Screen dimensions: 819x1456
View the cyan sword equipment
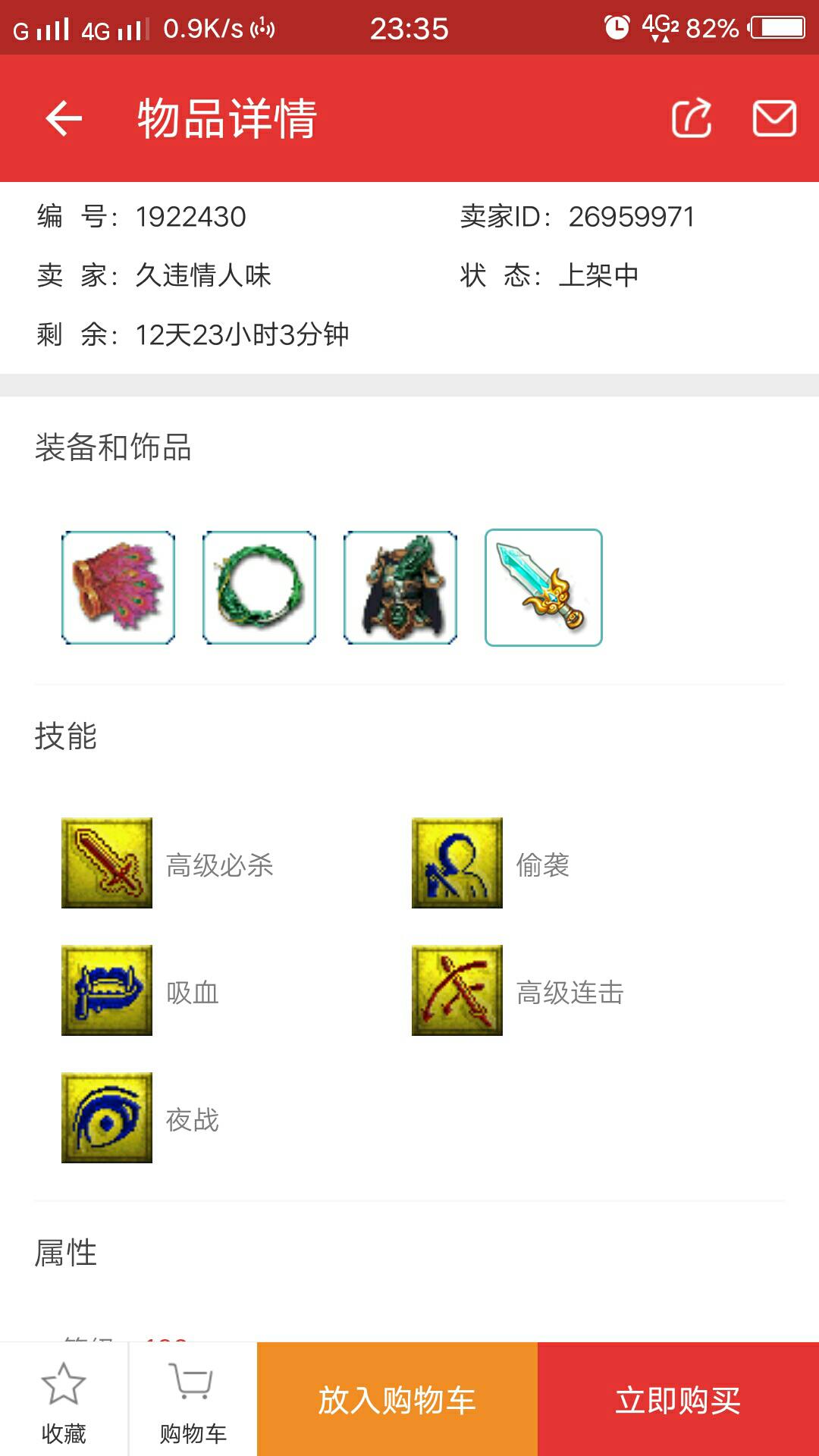coord(543,588)
